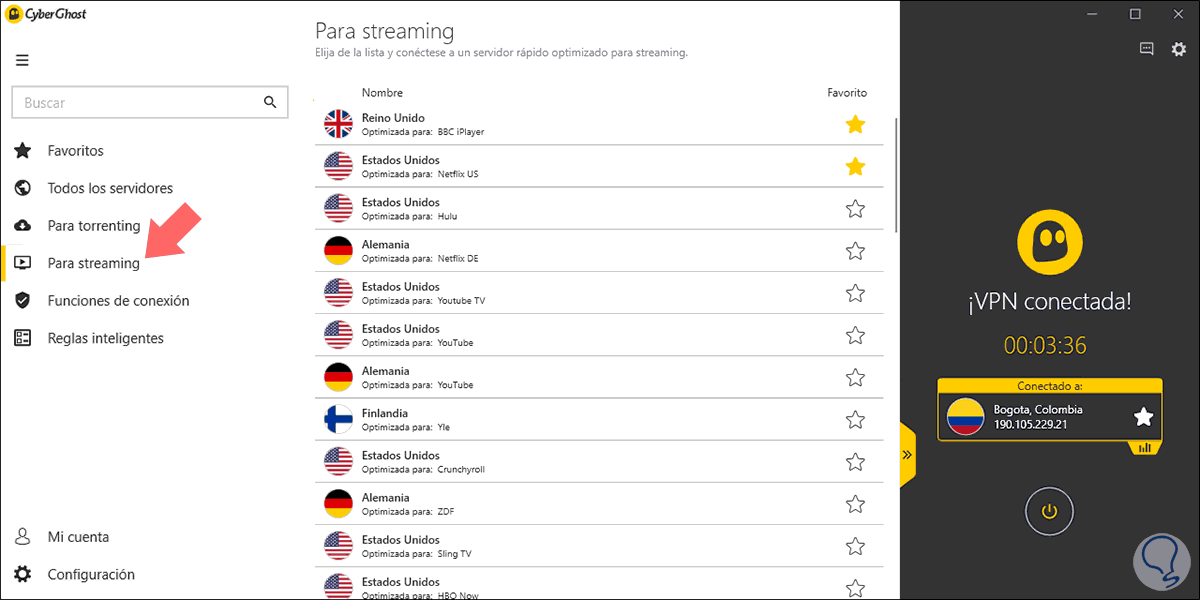
Task: Favorite the Finlandia Yle server
Action: point(855,420)
